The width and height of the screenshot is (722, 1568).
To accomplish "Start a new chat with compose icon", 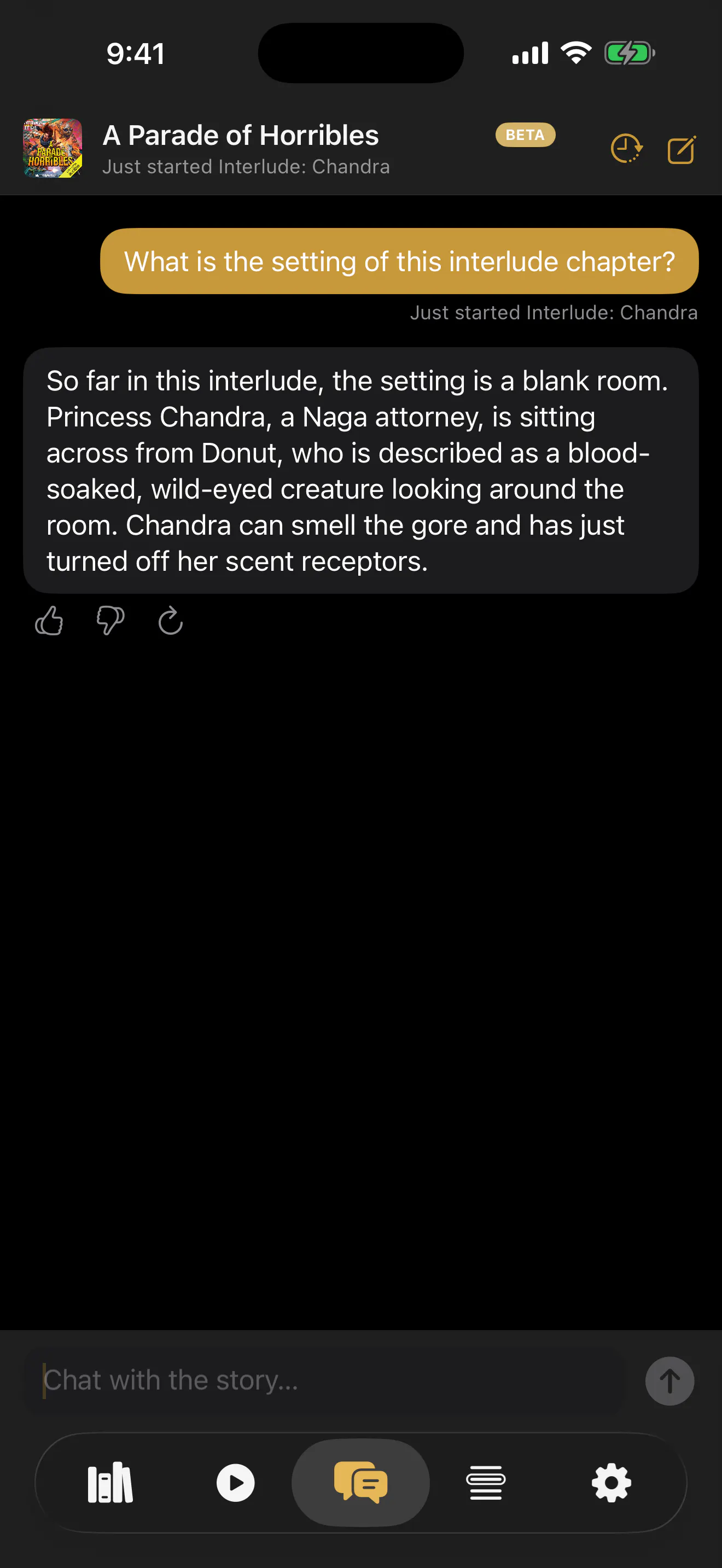I will tap(681, 150).
